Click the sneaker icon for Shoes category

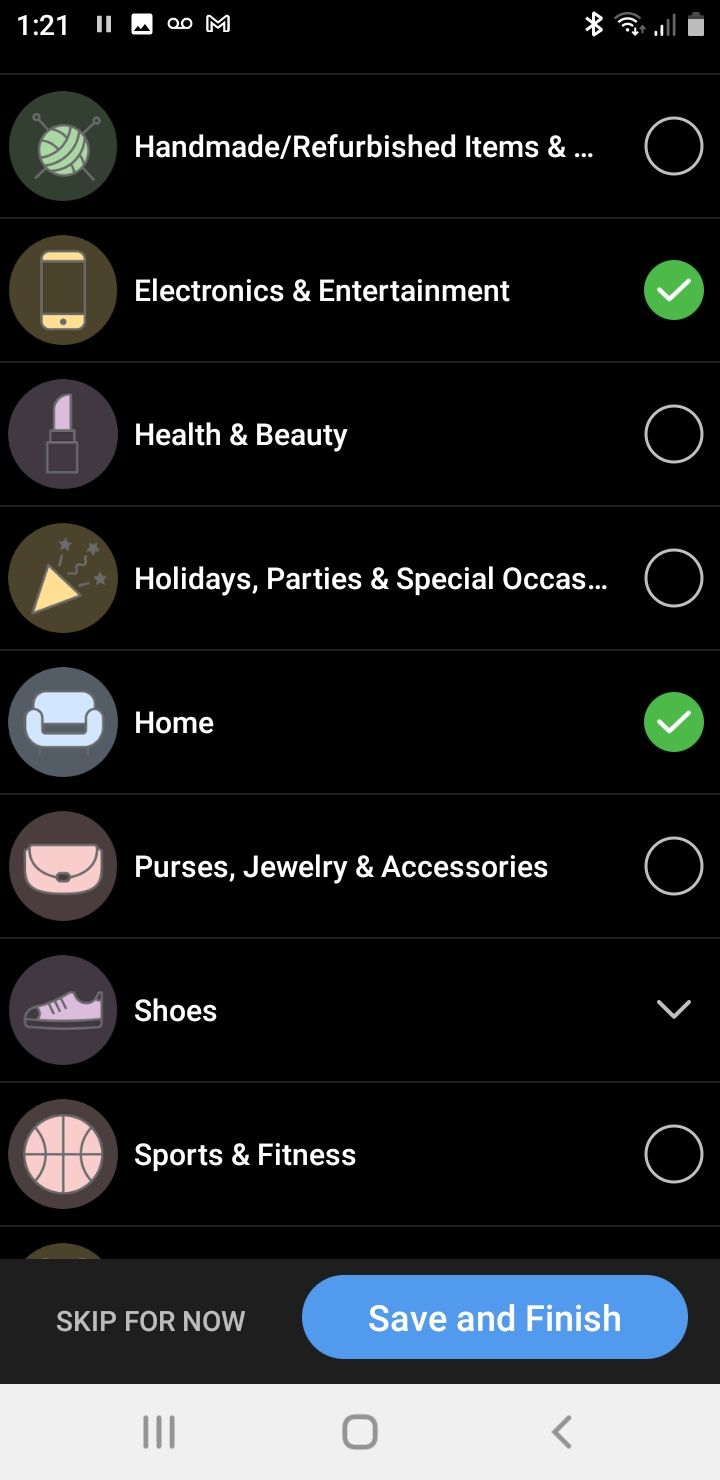coord(63,1010)
